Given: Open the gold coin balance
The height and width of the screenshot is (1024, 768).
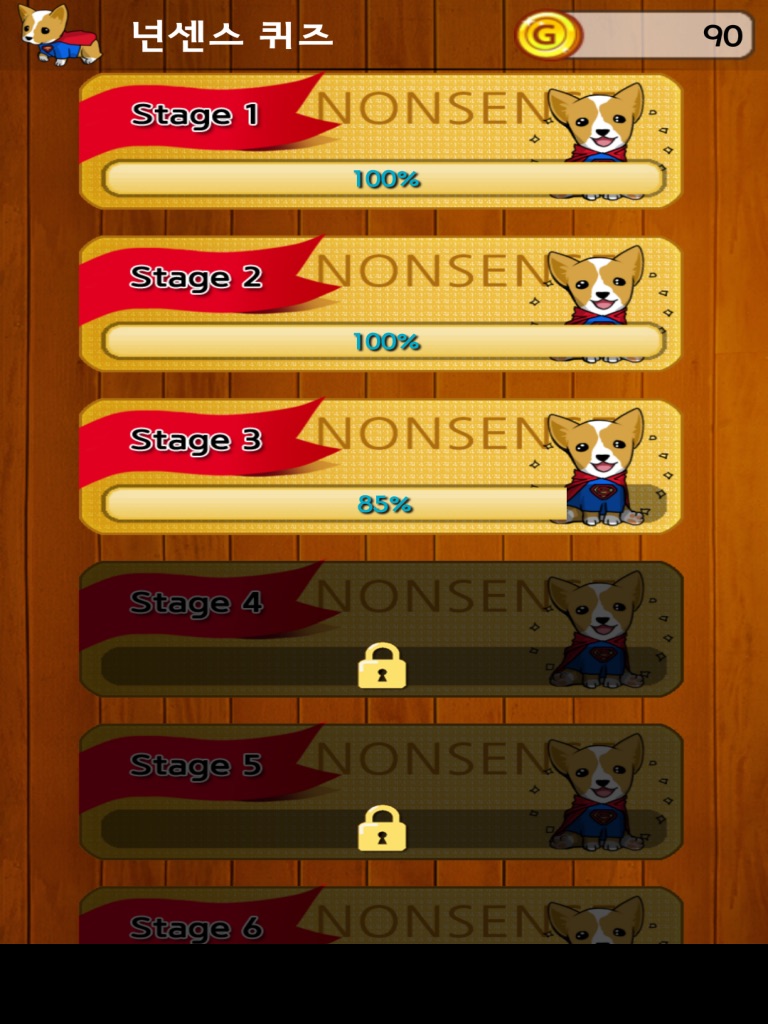Looking at the screenshot, I should 635,36.
